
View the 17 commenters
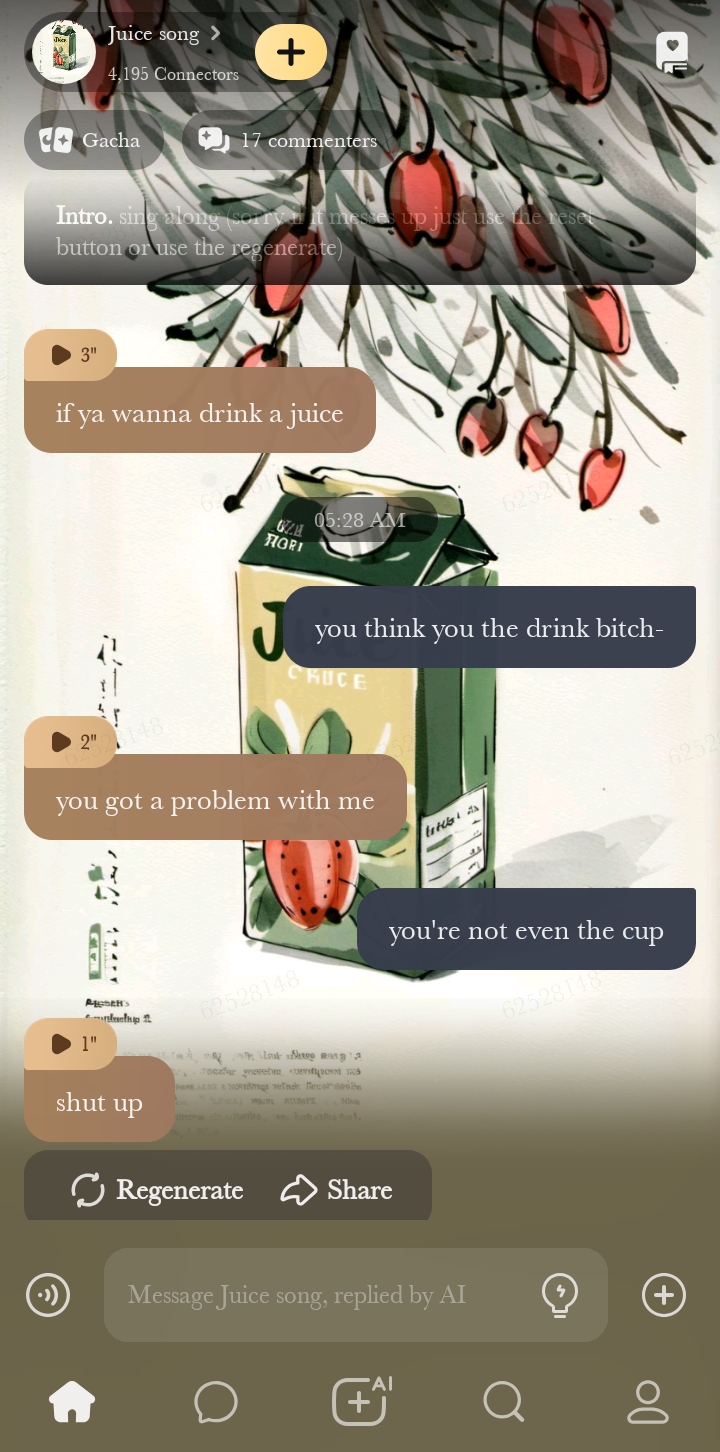290,140
